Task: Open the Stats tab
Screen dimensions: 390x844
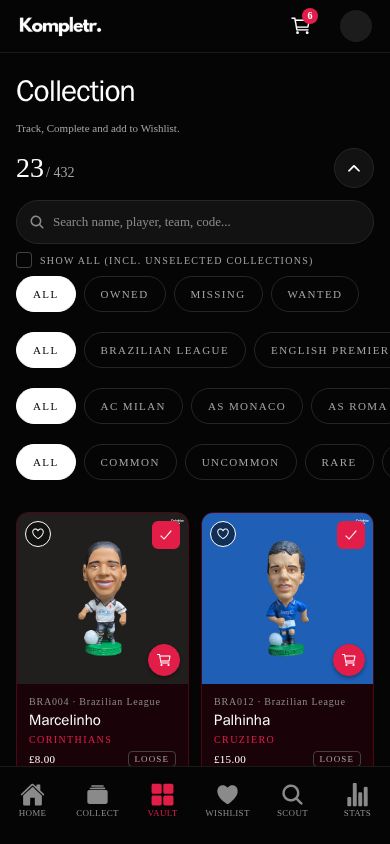Action: point(357,801)
